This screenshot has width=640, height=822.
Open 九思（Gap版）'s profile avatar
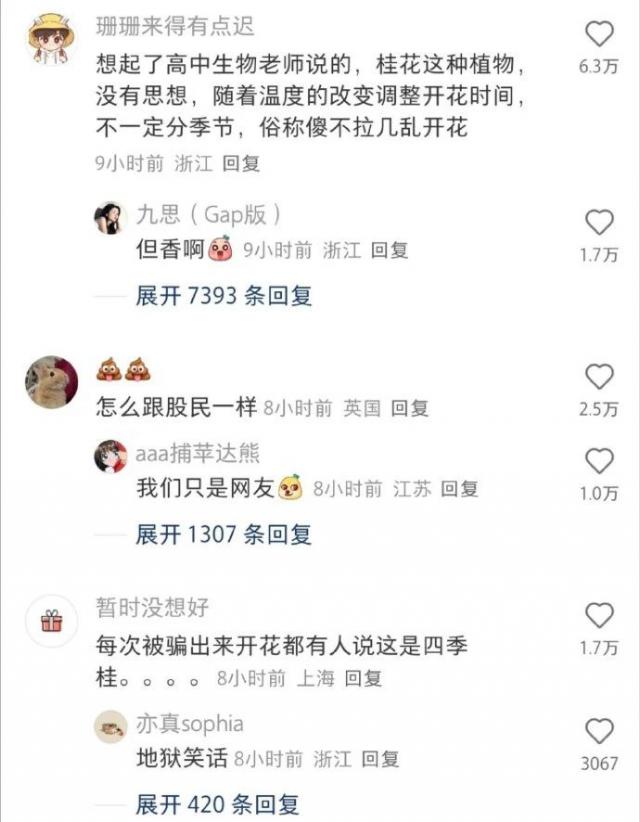pos(109,218)
